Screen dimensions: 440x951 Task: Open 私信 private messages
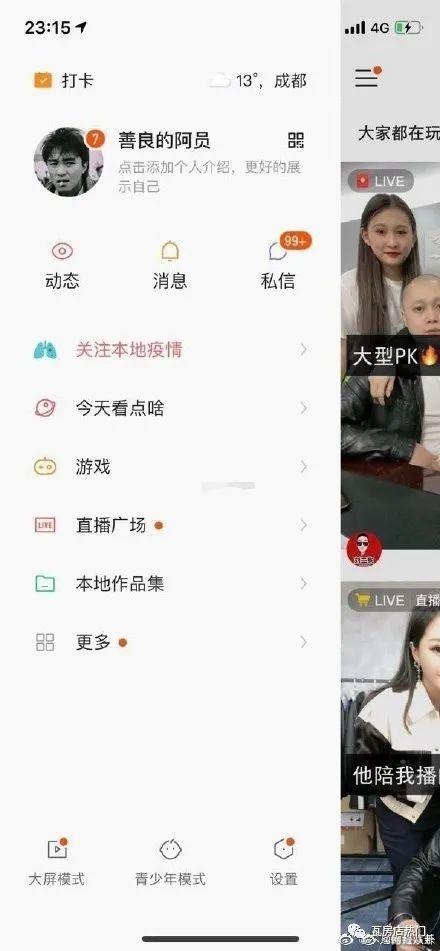(x=279, y=264)
